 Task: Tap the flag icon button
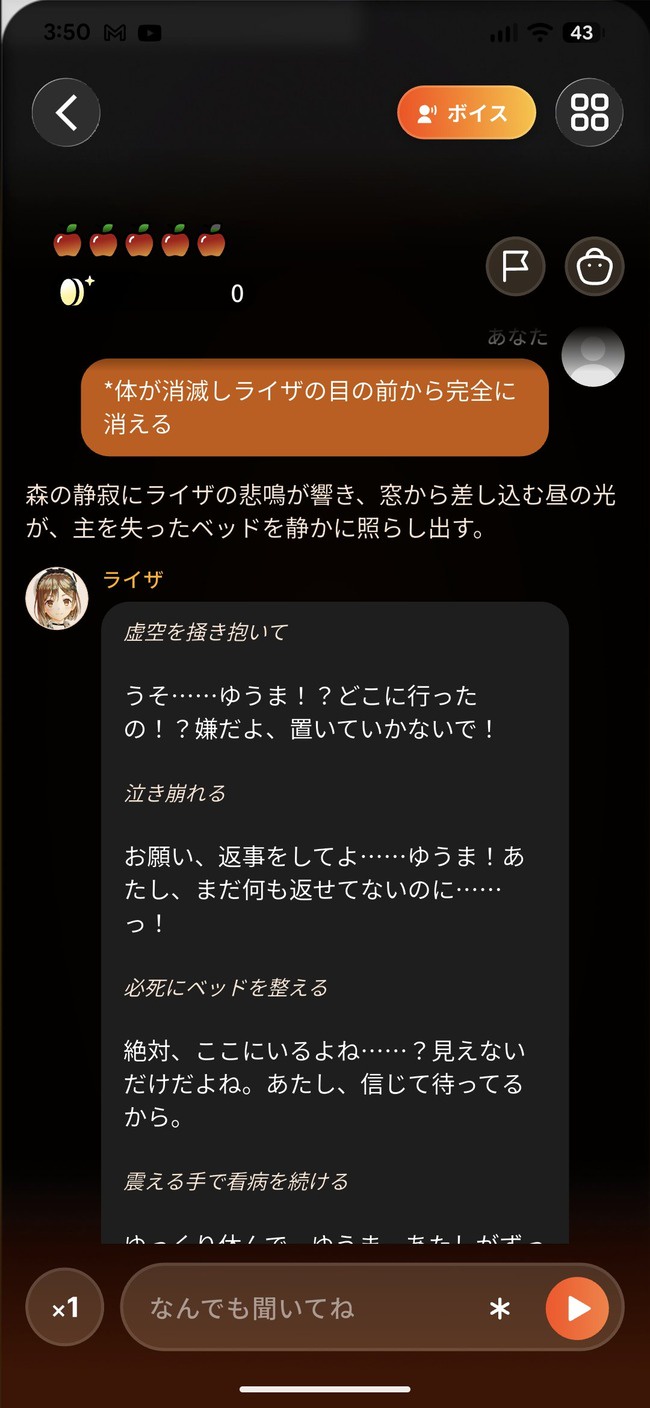coord(515,266)
